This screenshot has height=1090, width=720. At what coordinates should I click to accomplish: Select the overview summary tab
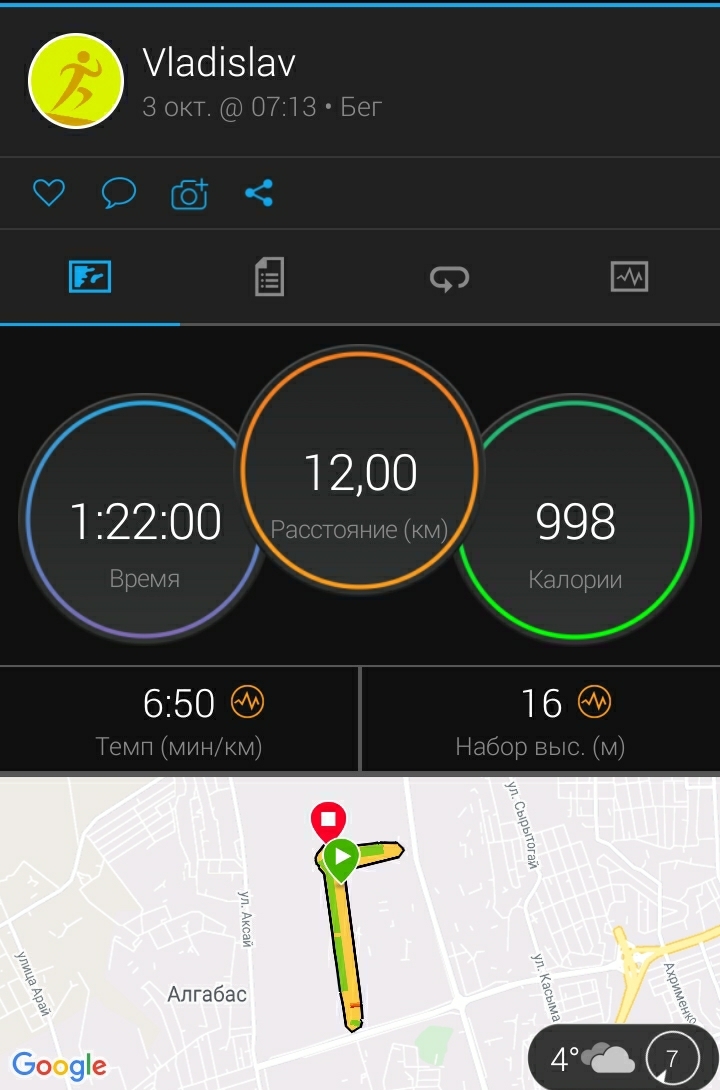click(x=90, y=276)
